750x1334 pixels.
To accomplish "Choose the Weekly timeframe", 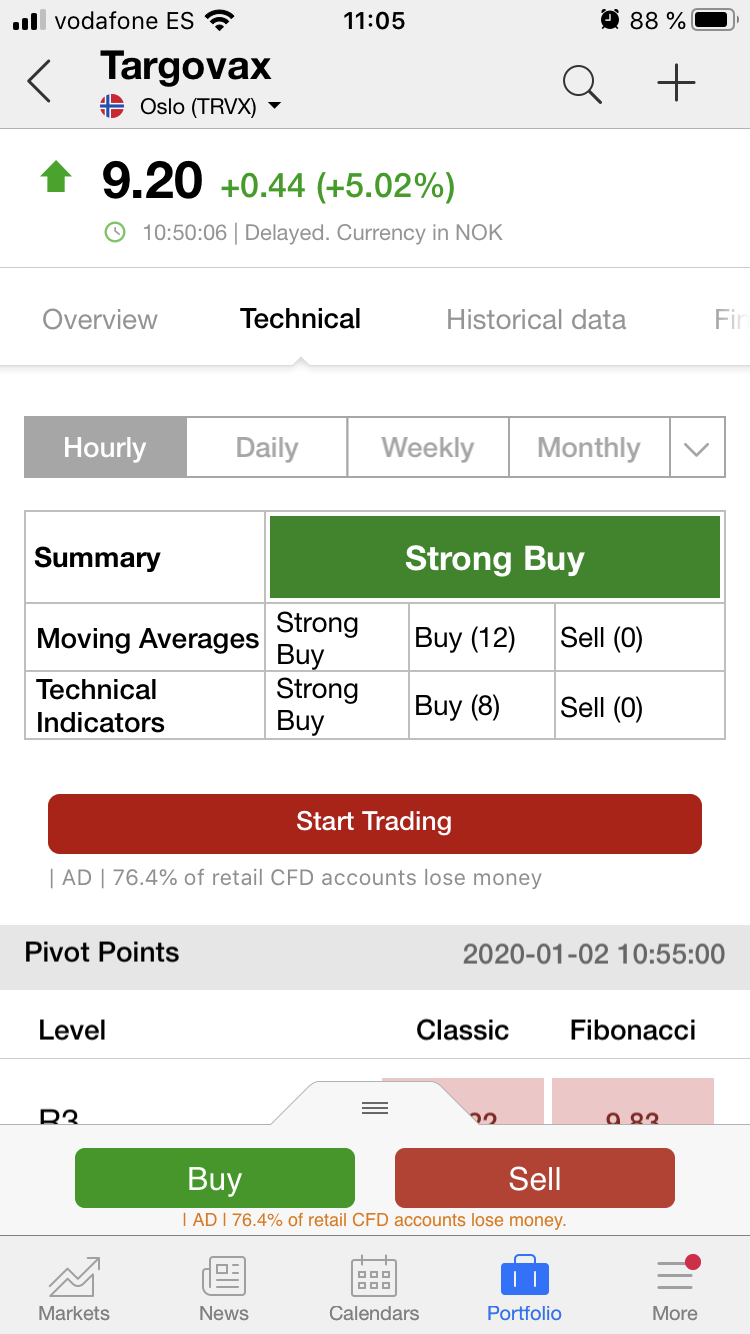I will tap(428, 447).
